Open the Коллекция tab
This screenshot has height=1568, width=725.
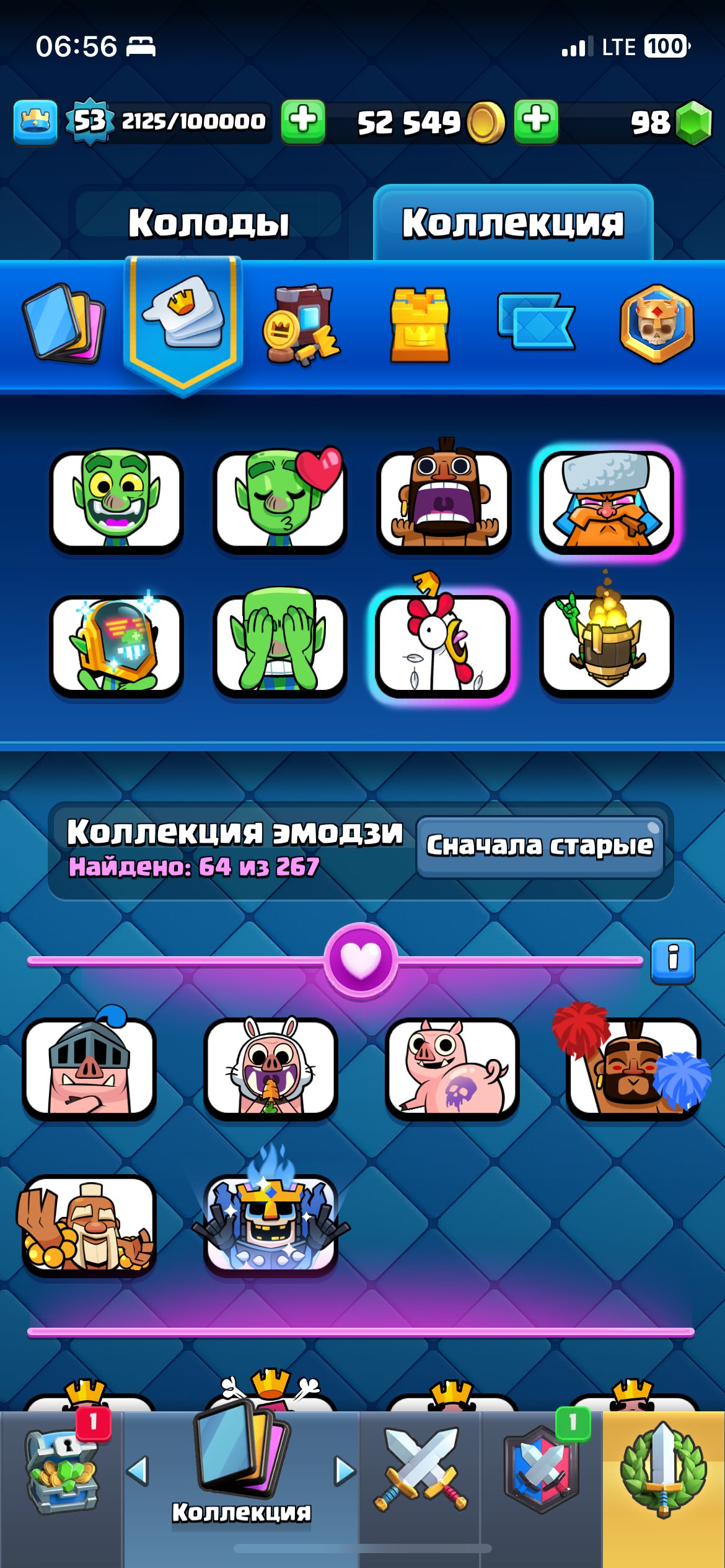tap(513, 222)
